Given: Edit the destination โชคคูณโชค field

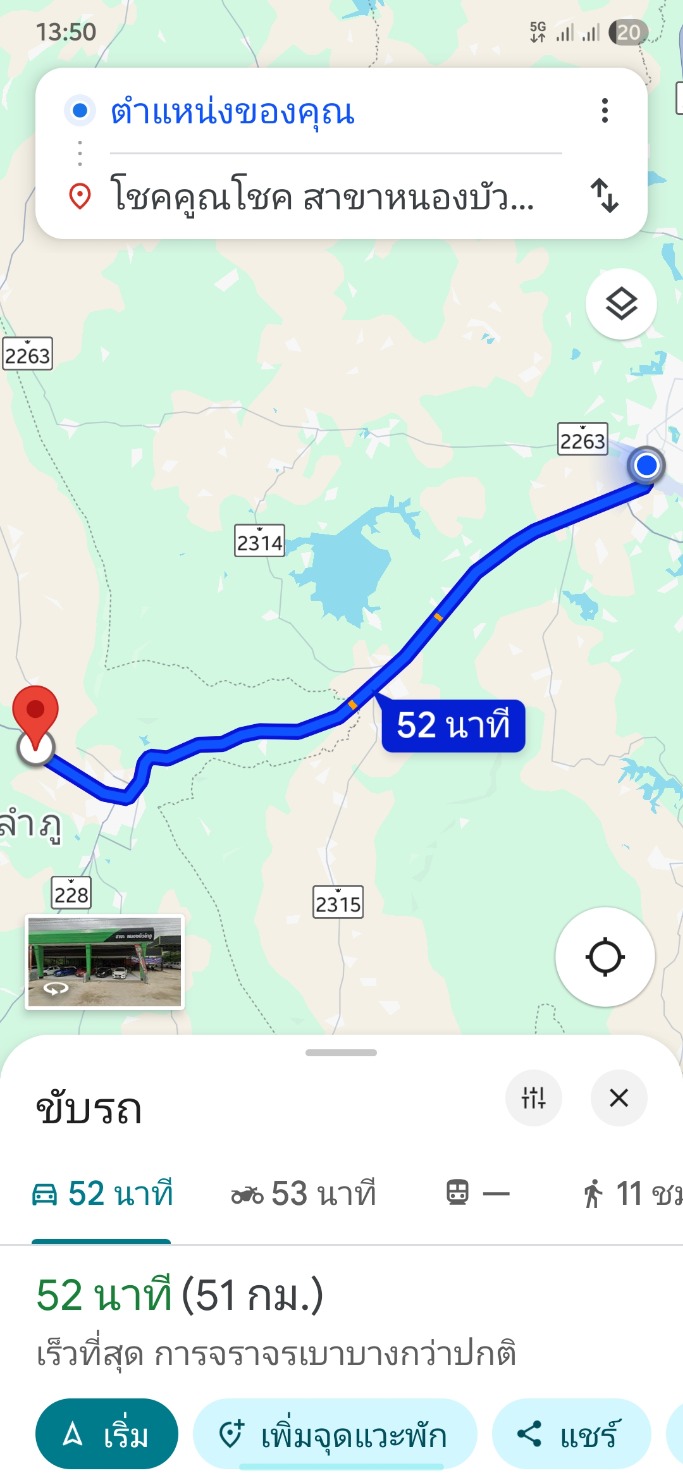Looking at the screenshot, I should (320, 197).
